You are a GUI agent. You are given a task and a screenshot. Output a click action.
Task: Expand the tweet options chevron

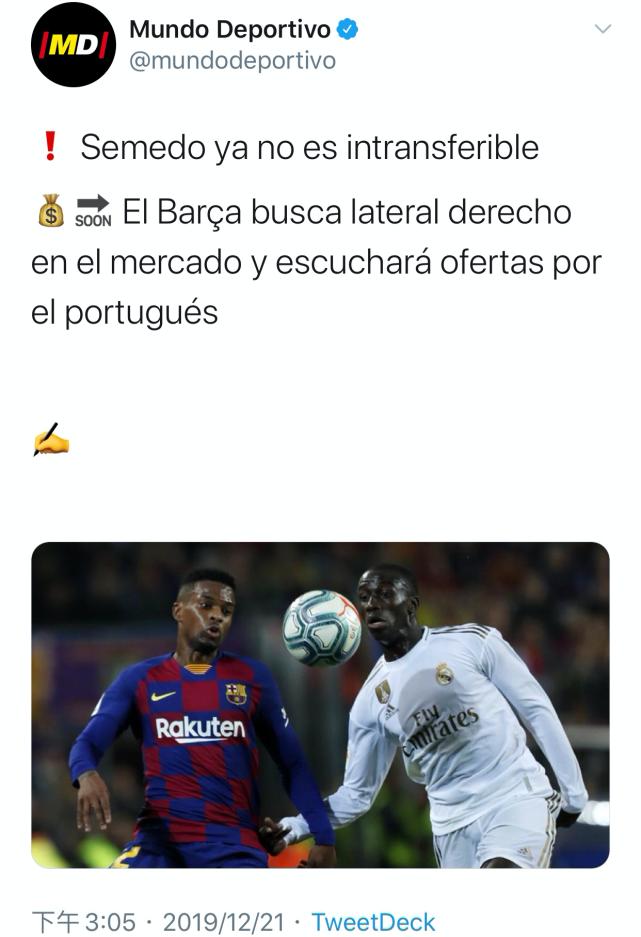602,29
